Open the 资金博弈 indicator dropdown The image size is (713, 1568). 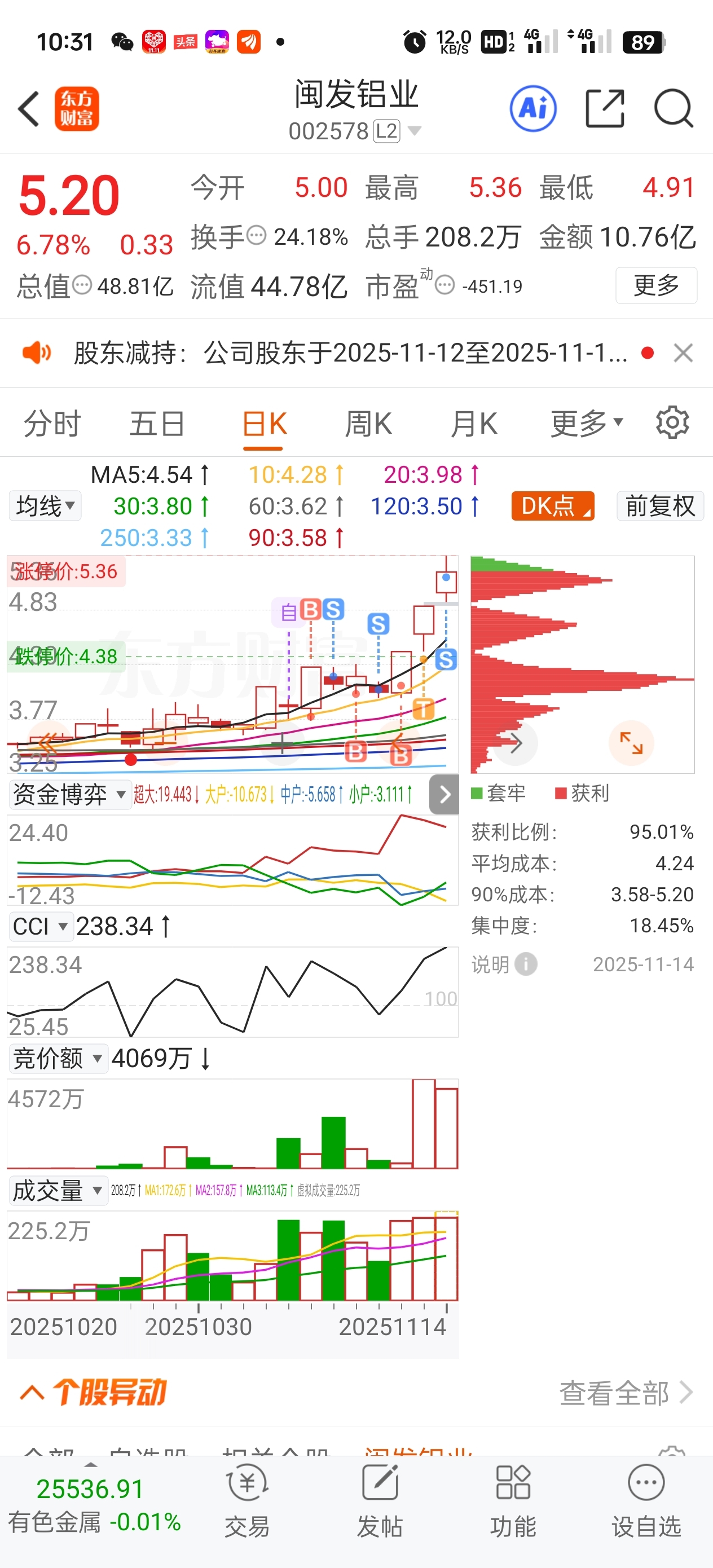pos(70,794)
